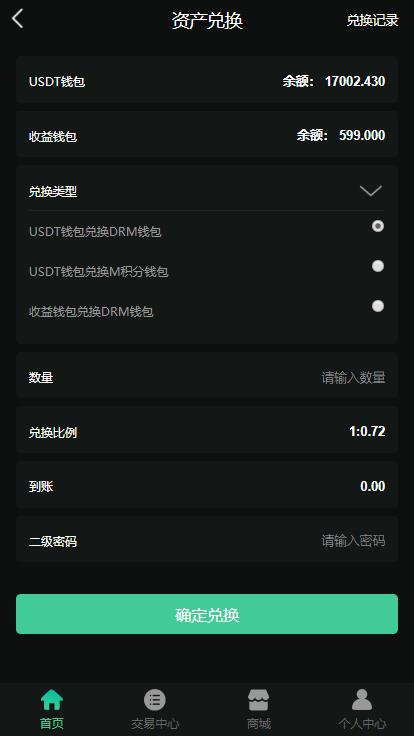
Task: Switch to the 首页 tab
Action: [52, 709]
